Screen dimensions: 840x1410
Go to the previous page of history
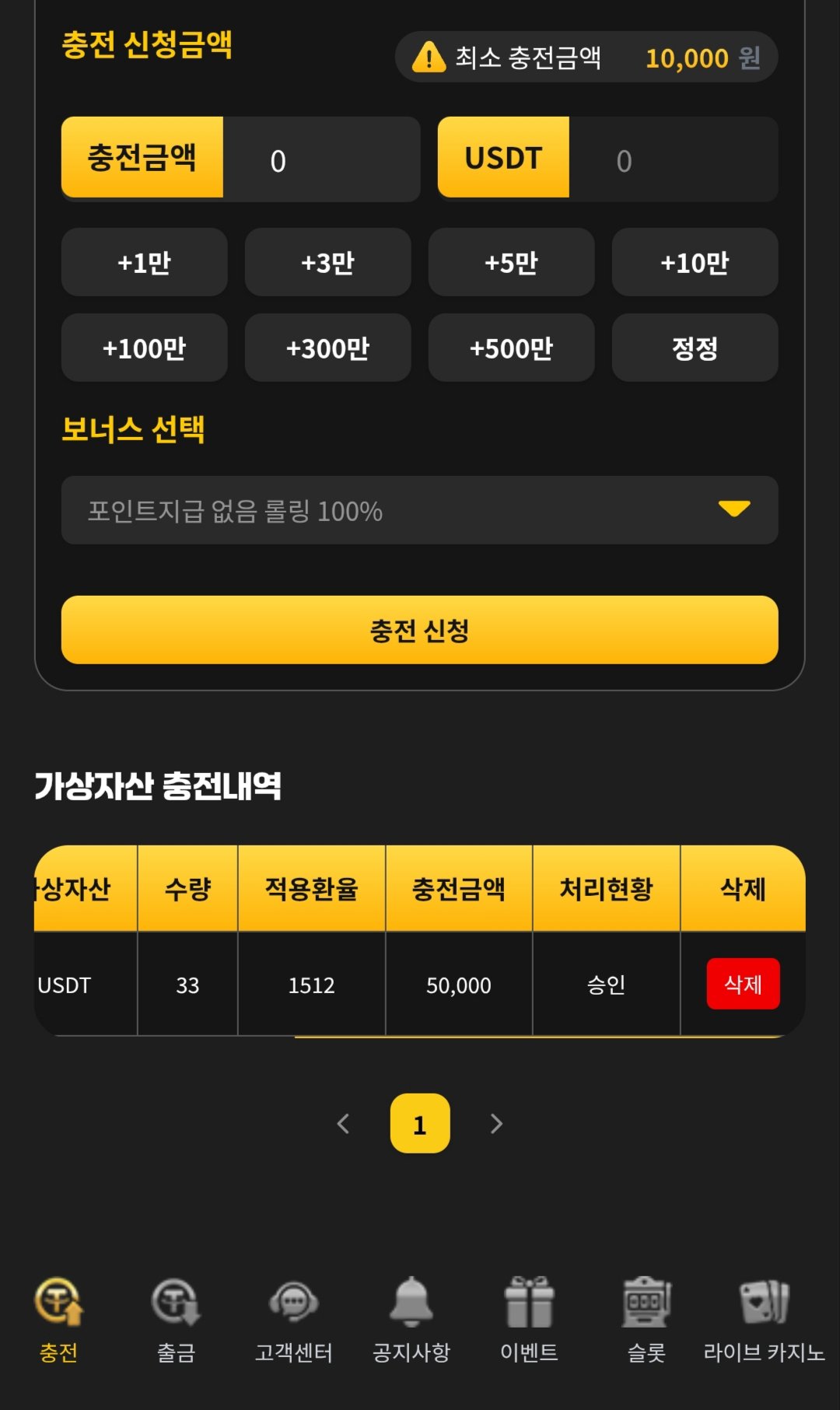coord(343,1124)
